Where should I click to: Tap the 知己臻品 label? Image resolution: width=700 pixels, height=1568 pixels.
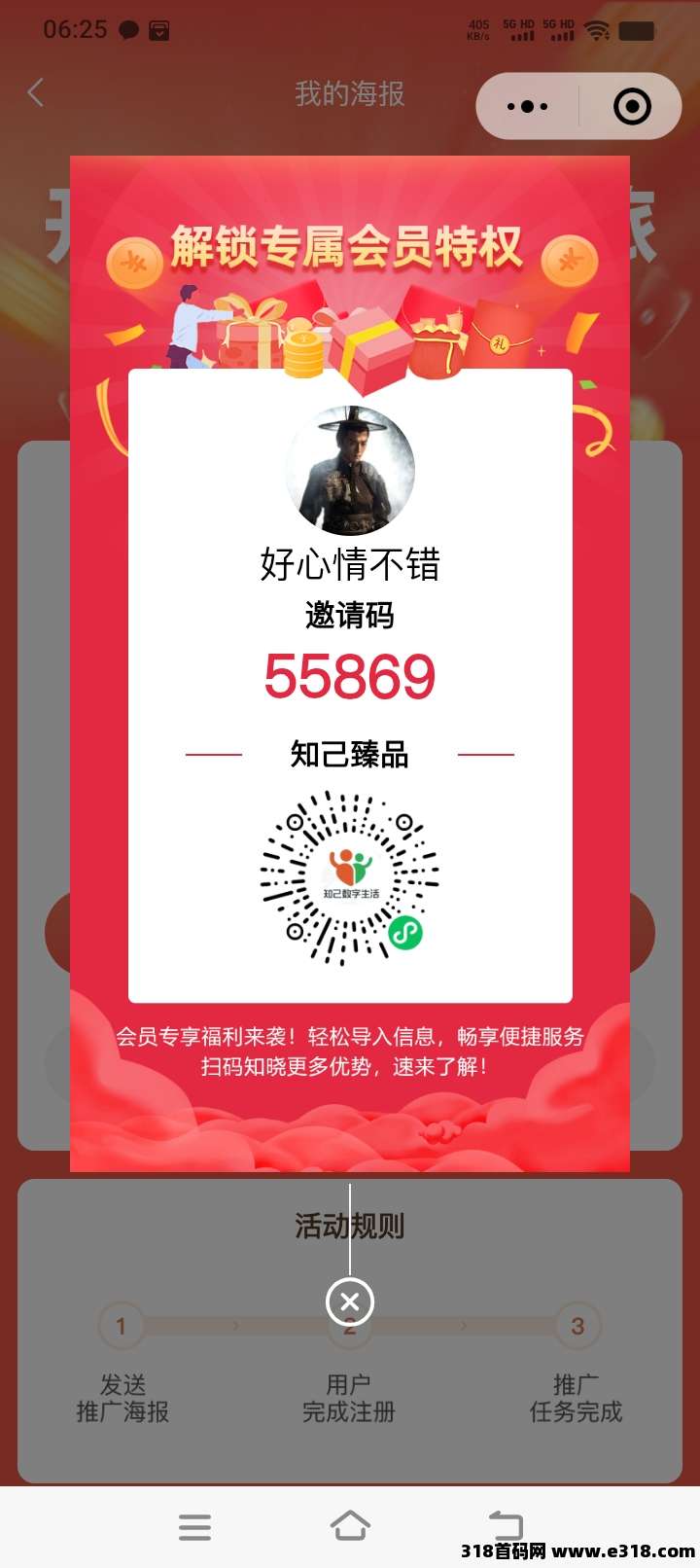pyautogui.click(x=350, y=754)
